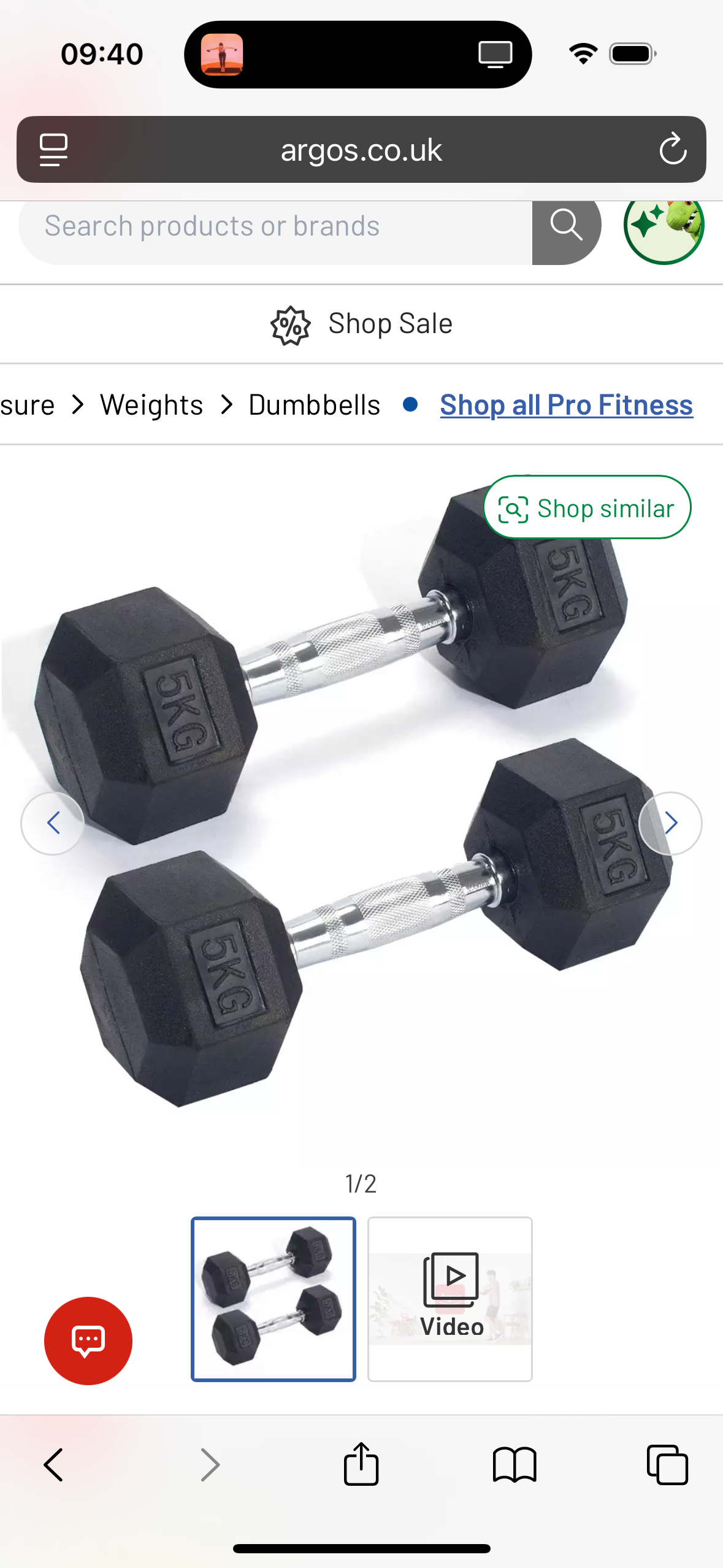
Task: Open the sparkle assistant icon
Action: pyautogui.click(x=664, y=226)
